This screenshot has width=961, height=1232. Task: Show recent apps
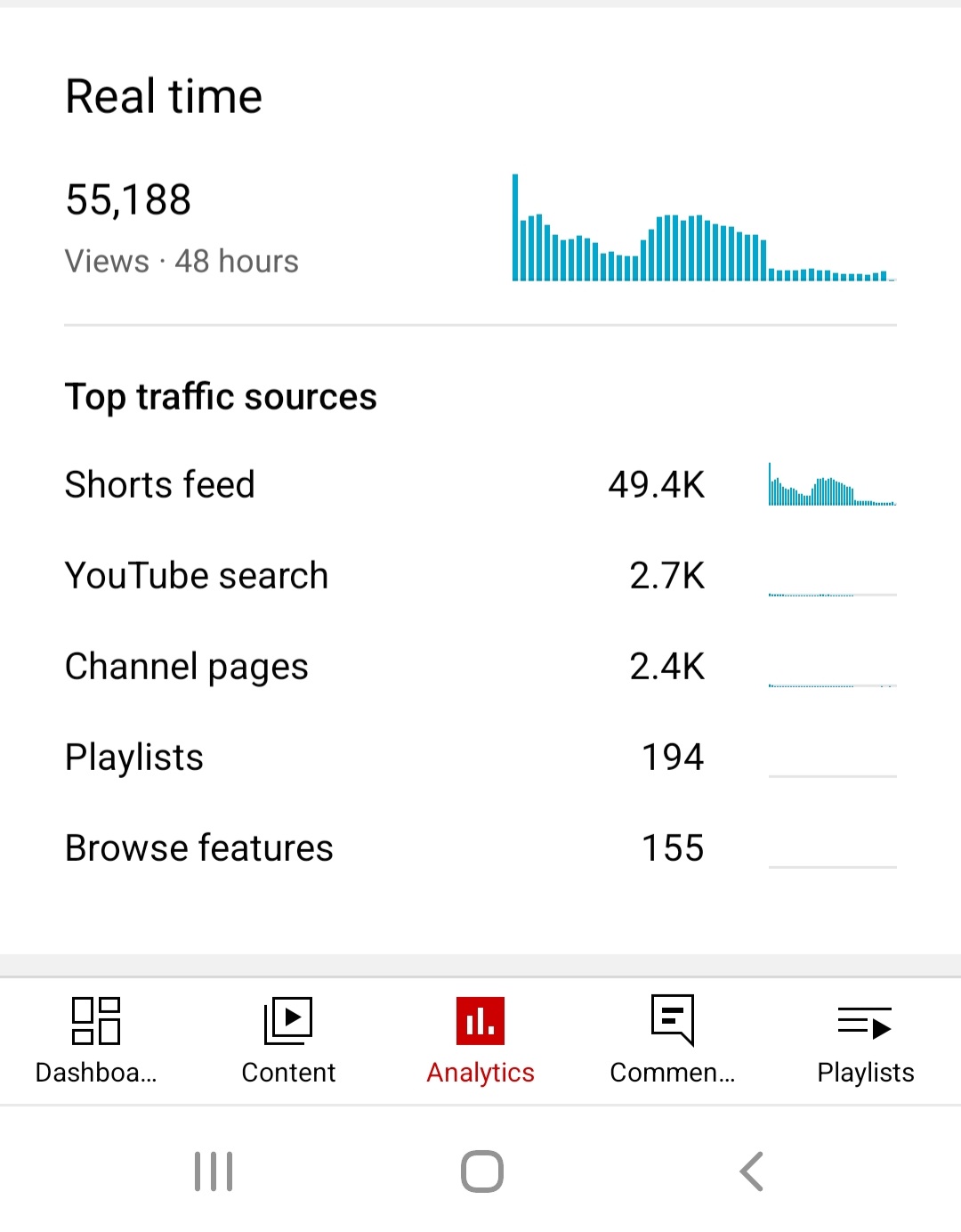point(214,1171)
